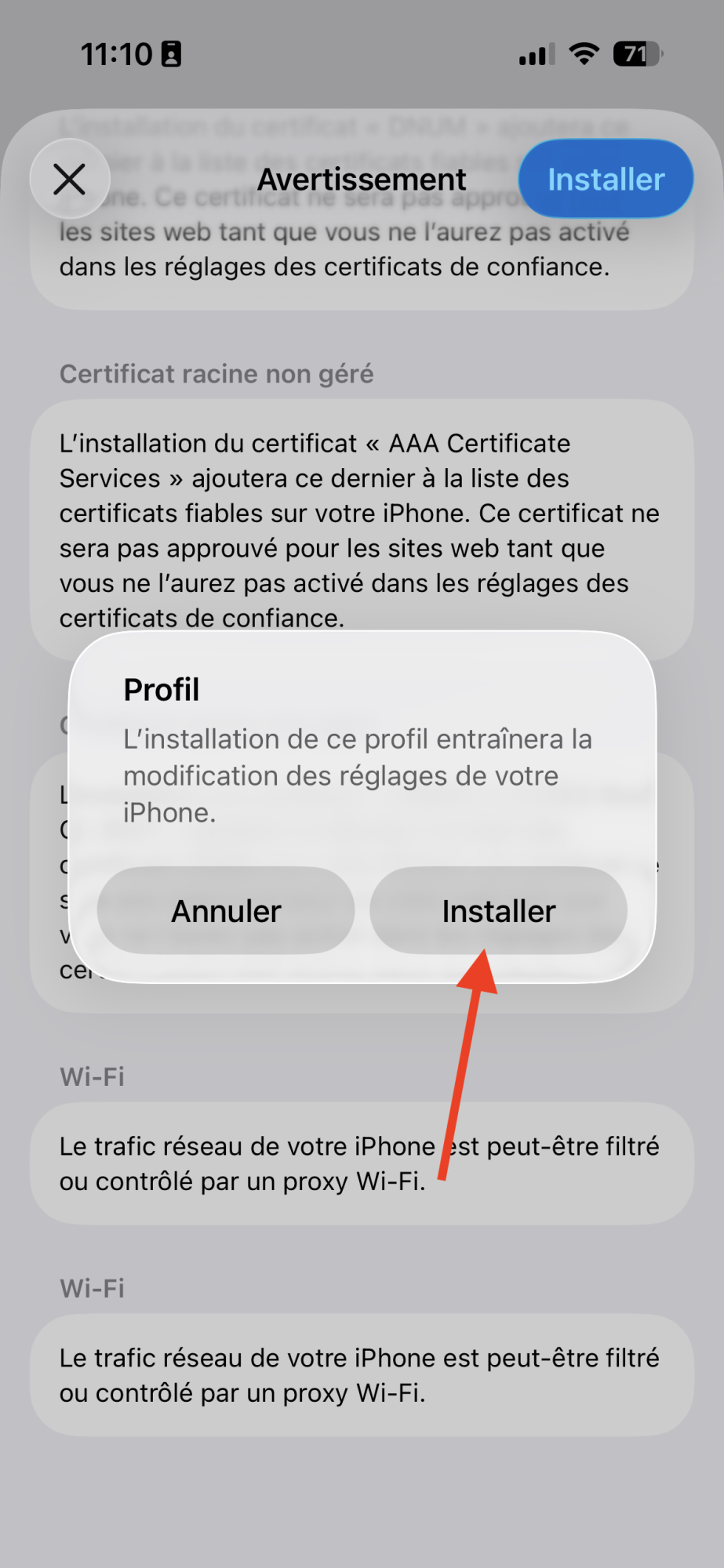Select Annuler in the Profil dialog
Viewport: 724px width, 1568px height.
tap(226, 911)
